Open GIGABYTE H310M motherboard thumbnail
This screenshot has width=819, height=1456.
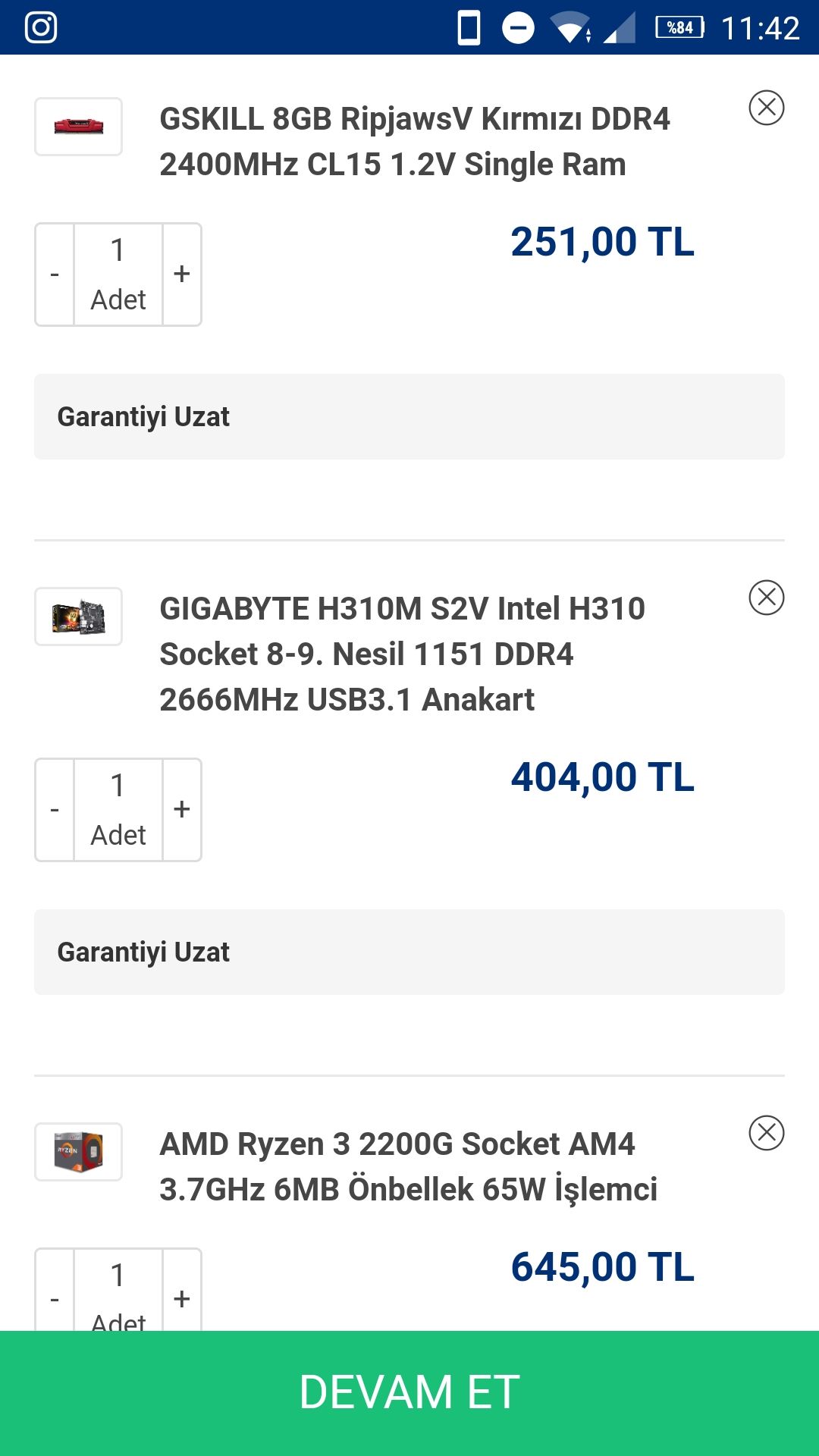pos(78,617)
